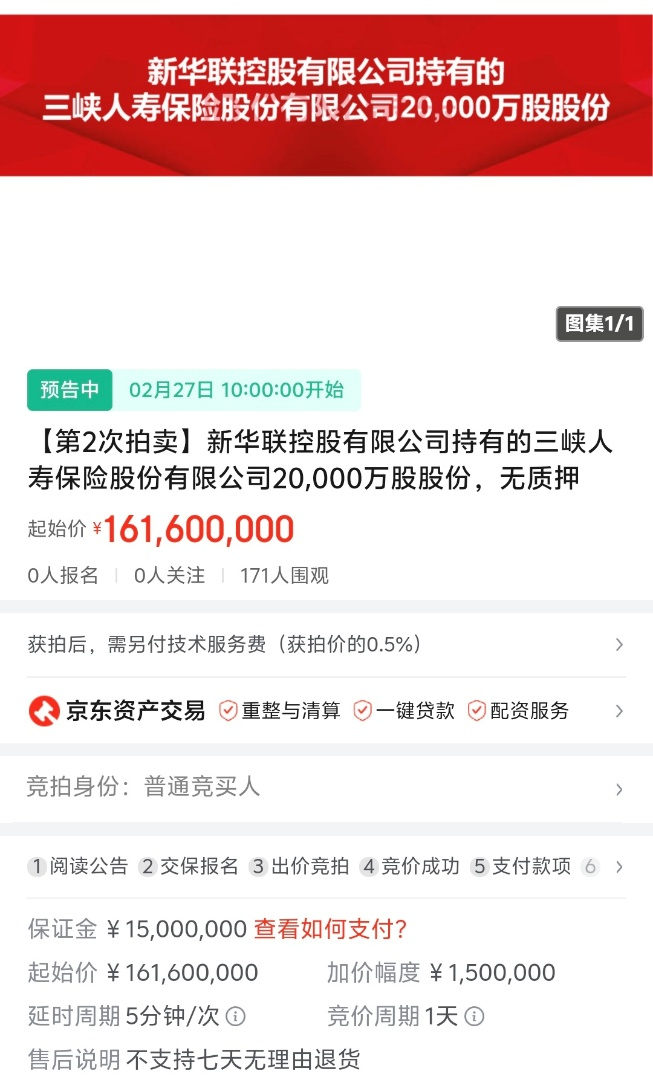Open the technical service fee details row
The height and width of the screenshot is (1080, 653).
[x=326, y=645]
